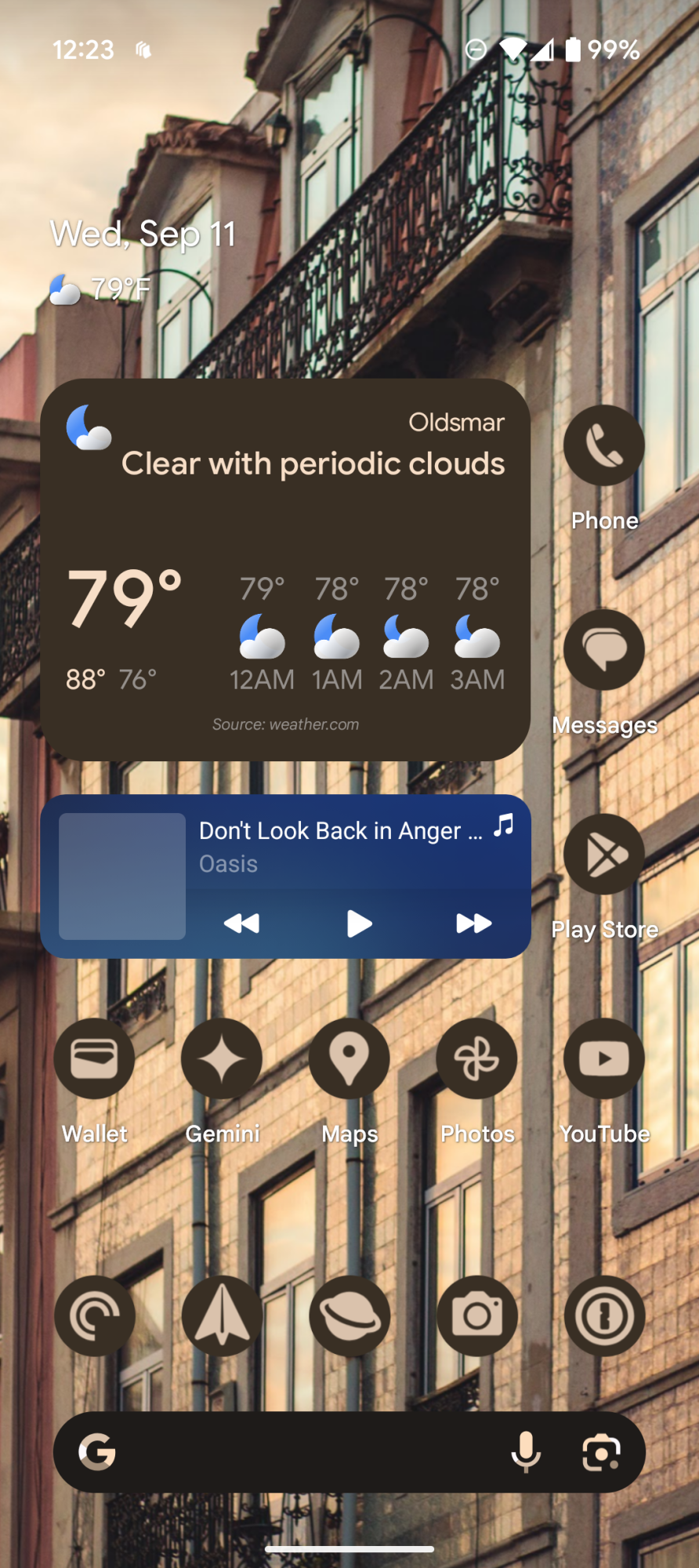This screenshot has width=699, height=1568.
Task: Go back to the previous track
Action: click(241, 924)
